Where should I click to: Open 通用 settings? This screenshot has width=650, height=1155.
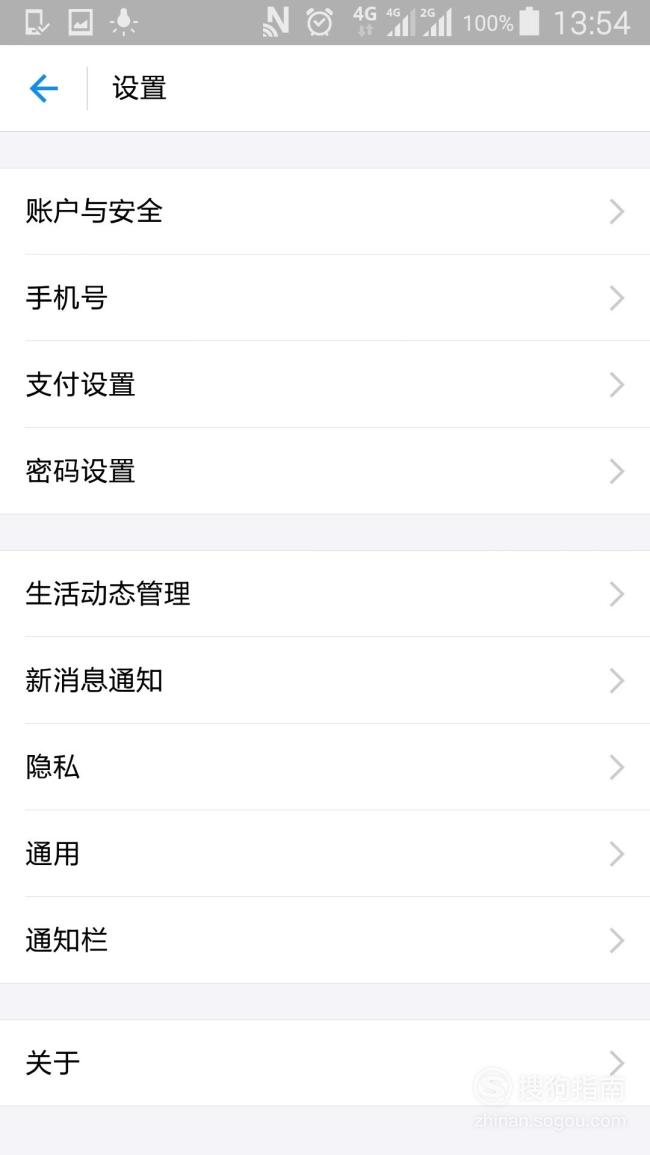coord(325,854)
